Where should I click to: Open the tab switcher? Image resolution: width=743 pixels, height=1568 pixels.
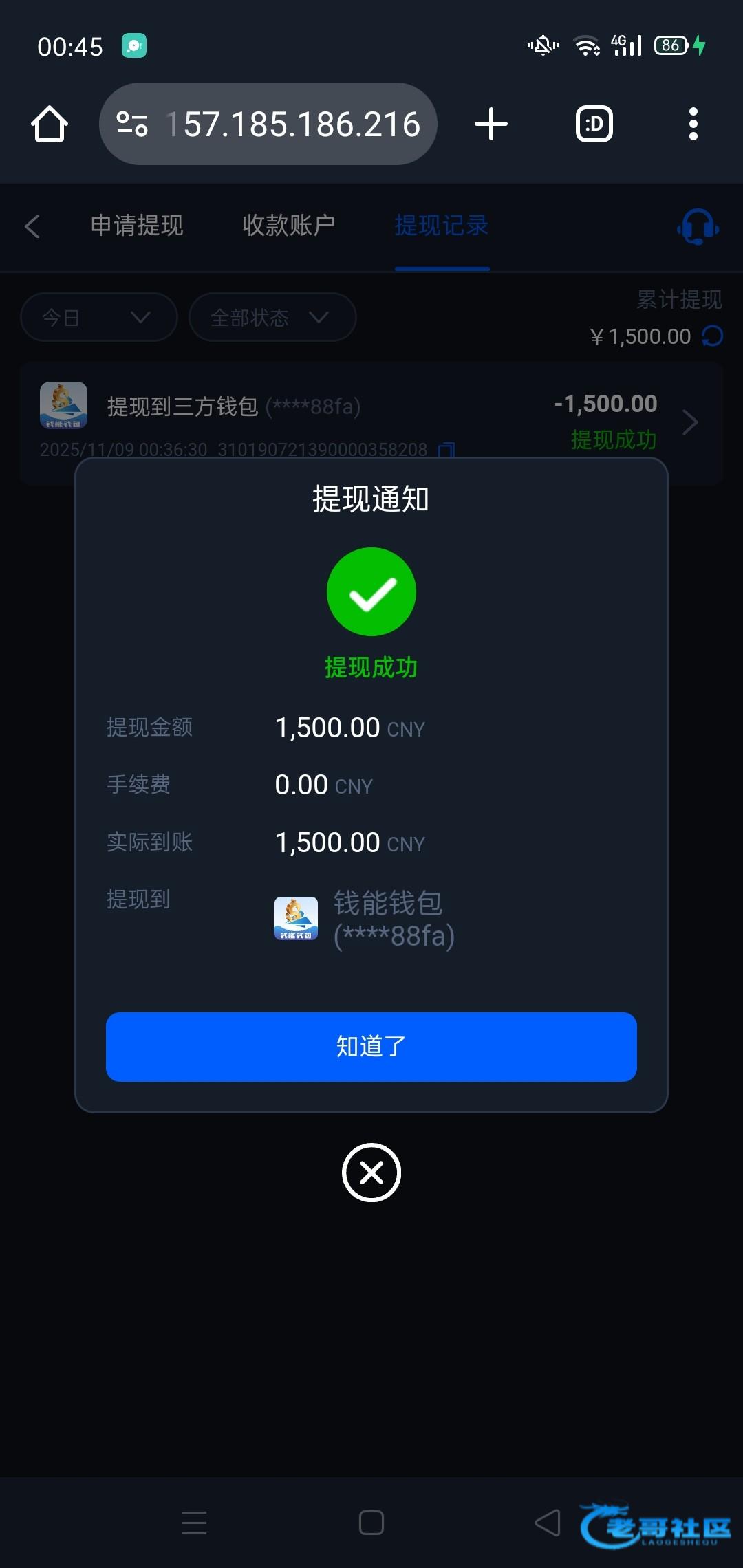(594, 124)
